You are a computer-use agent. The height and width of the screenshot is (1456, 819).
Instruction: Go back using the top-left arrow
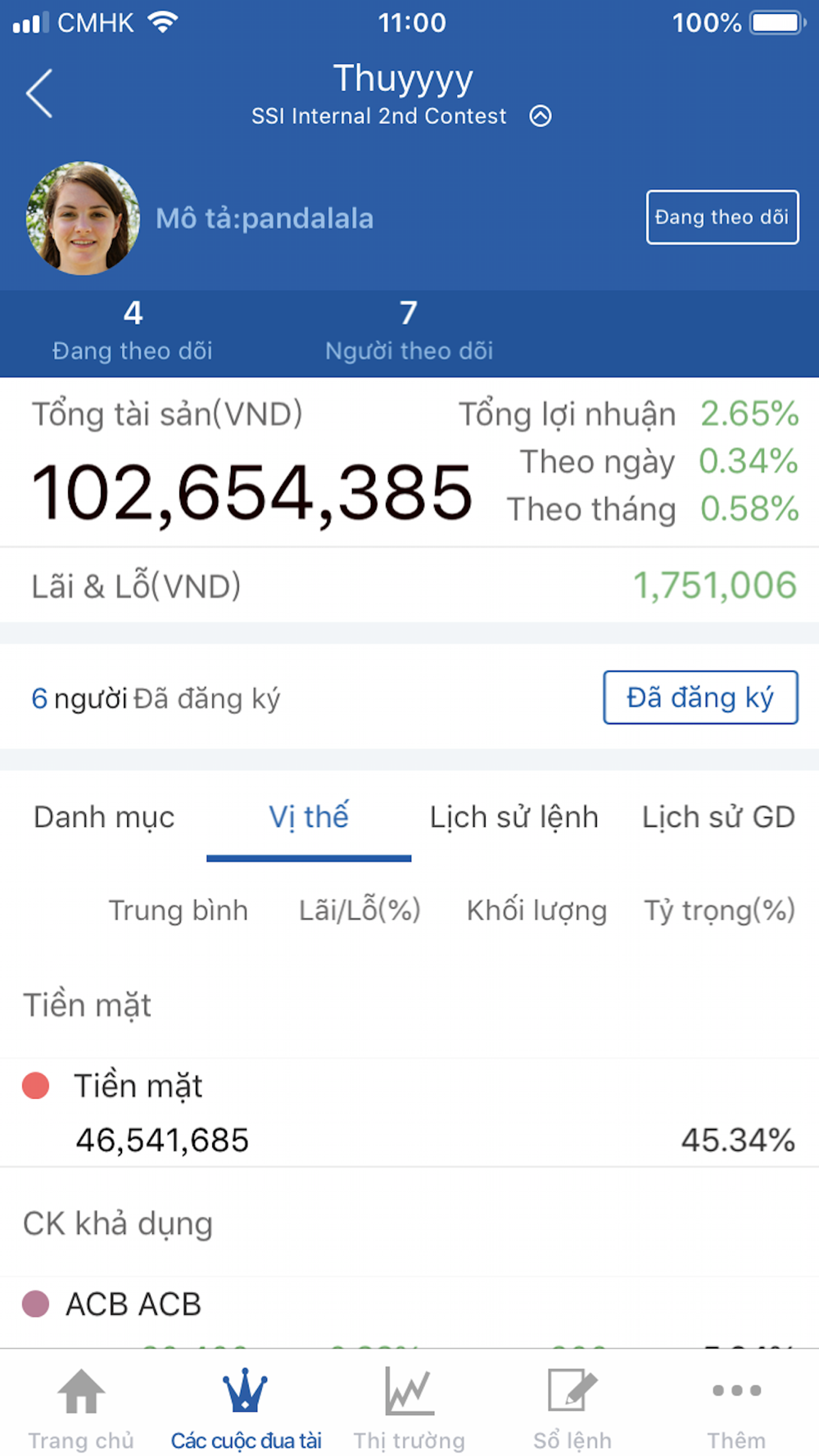coord(39,93)
